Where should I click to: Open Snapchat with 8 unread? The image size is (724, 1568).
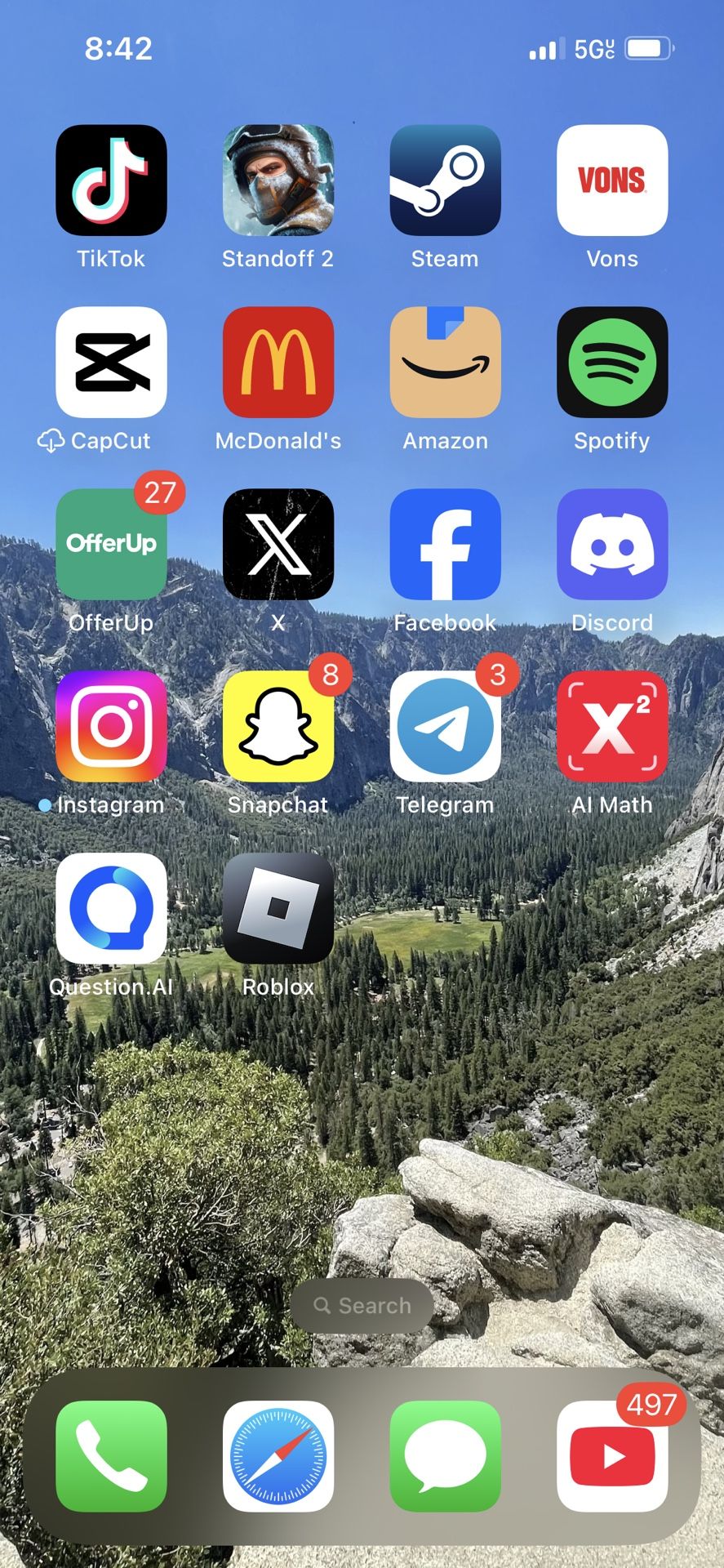coord(278,726)
